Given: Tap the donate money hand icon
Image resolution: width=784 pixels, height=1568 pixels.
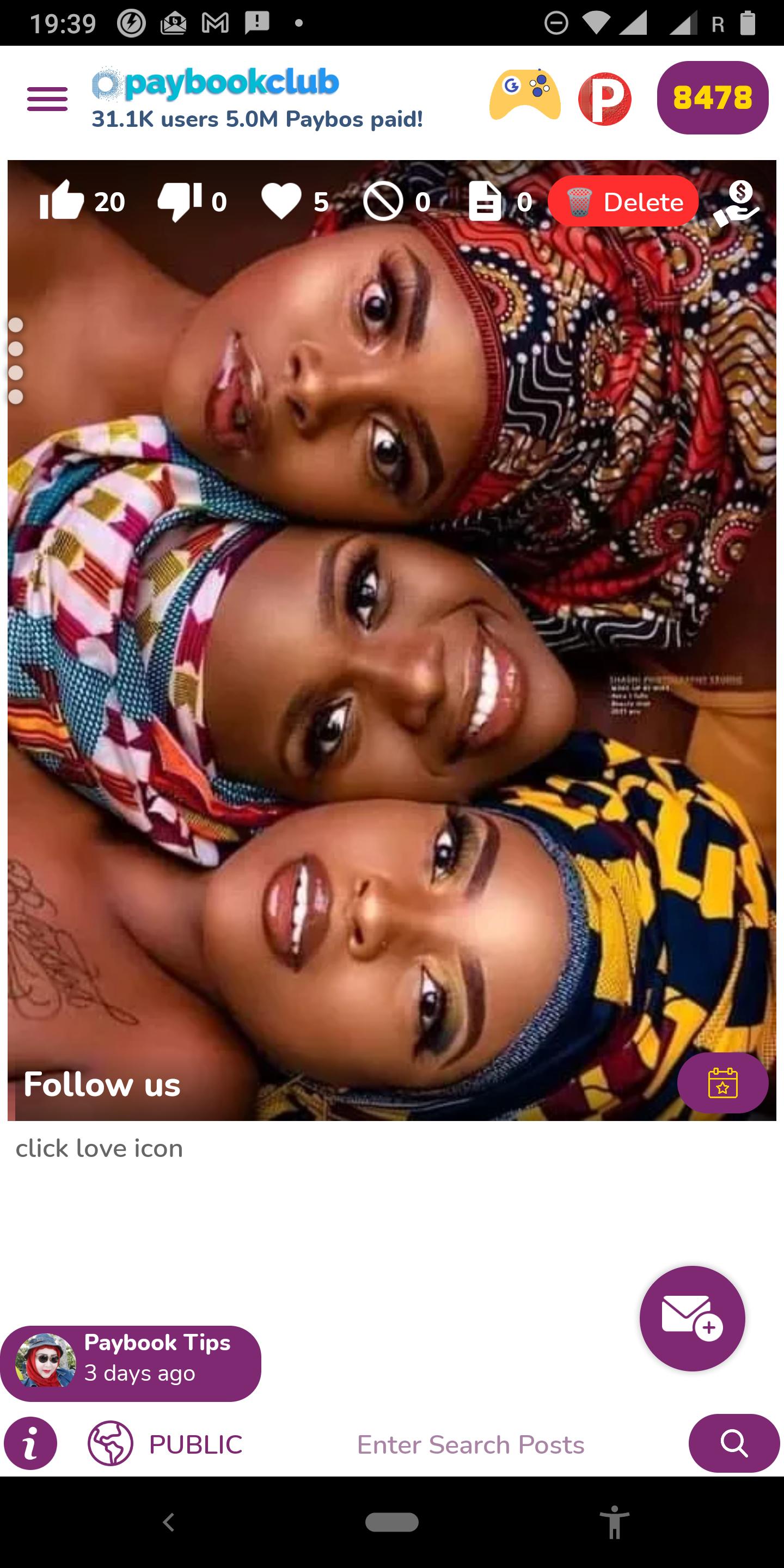Looking at the screenshot, I should (x=737, y=204).
